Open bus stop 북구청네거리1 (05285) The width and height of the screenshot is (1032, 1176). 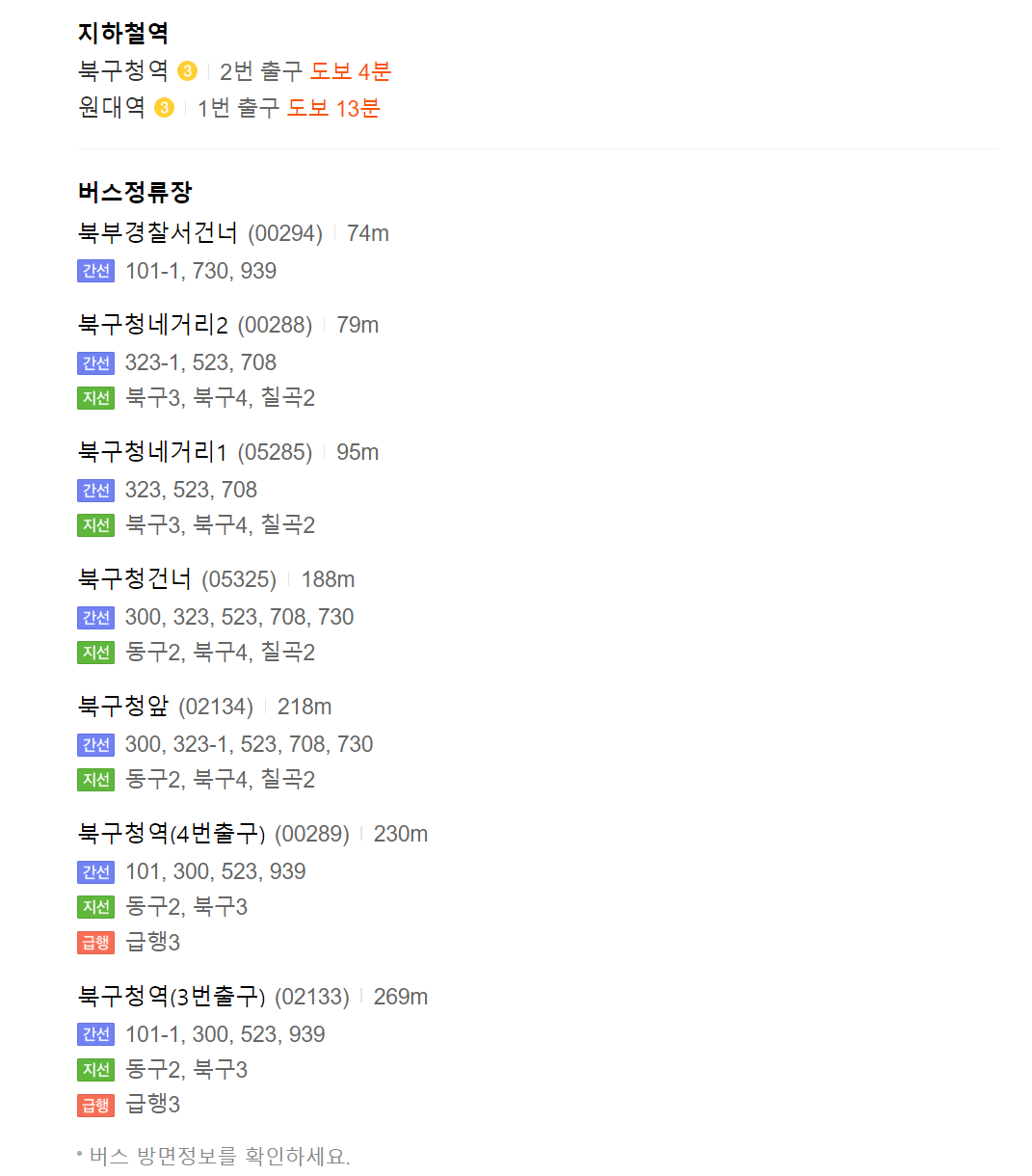pyautogui.click(x=152, y=452)
